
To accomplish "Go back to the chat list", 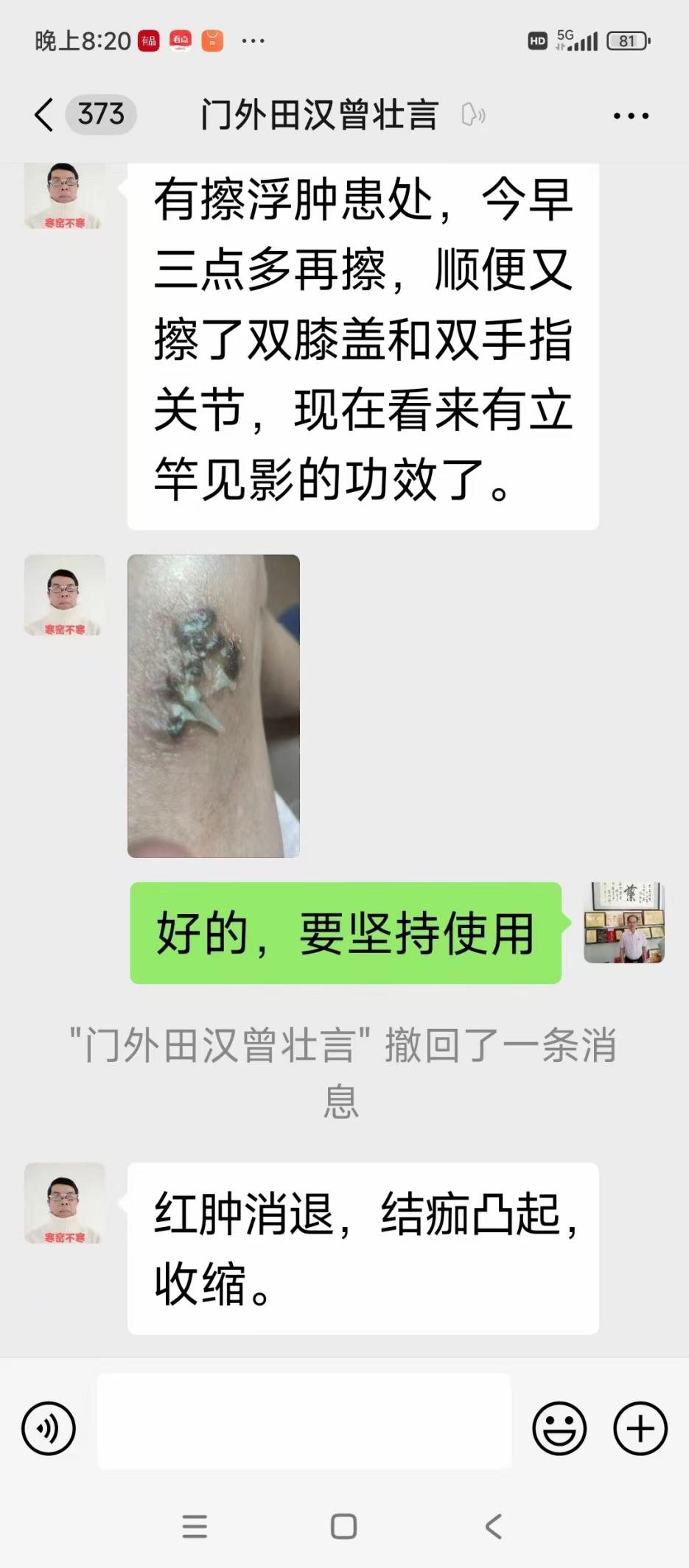I will [44, 115].
